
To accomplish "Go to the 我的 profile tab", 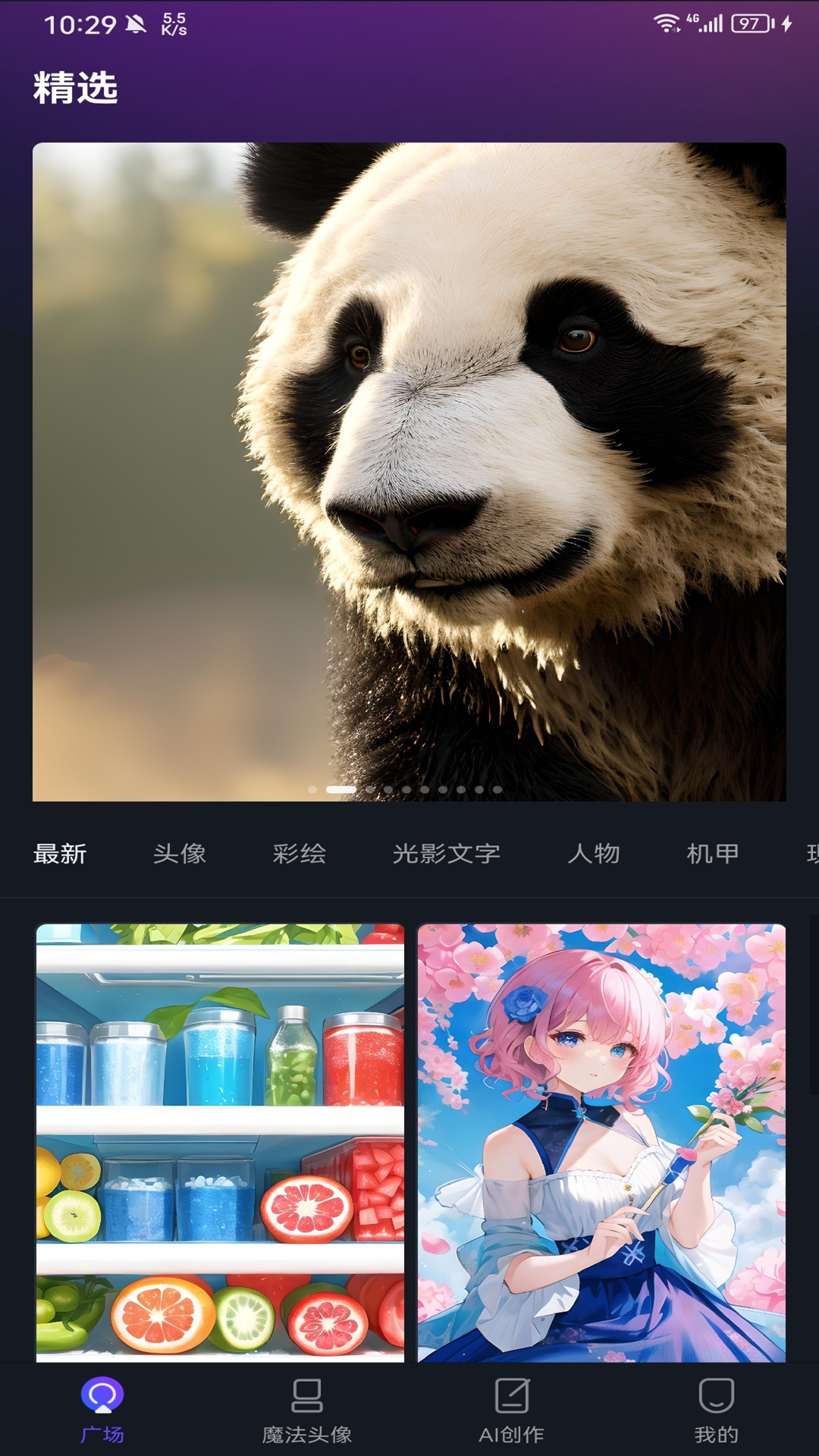I will tap(717, 1410).
